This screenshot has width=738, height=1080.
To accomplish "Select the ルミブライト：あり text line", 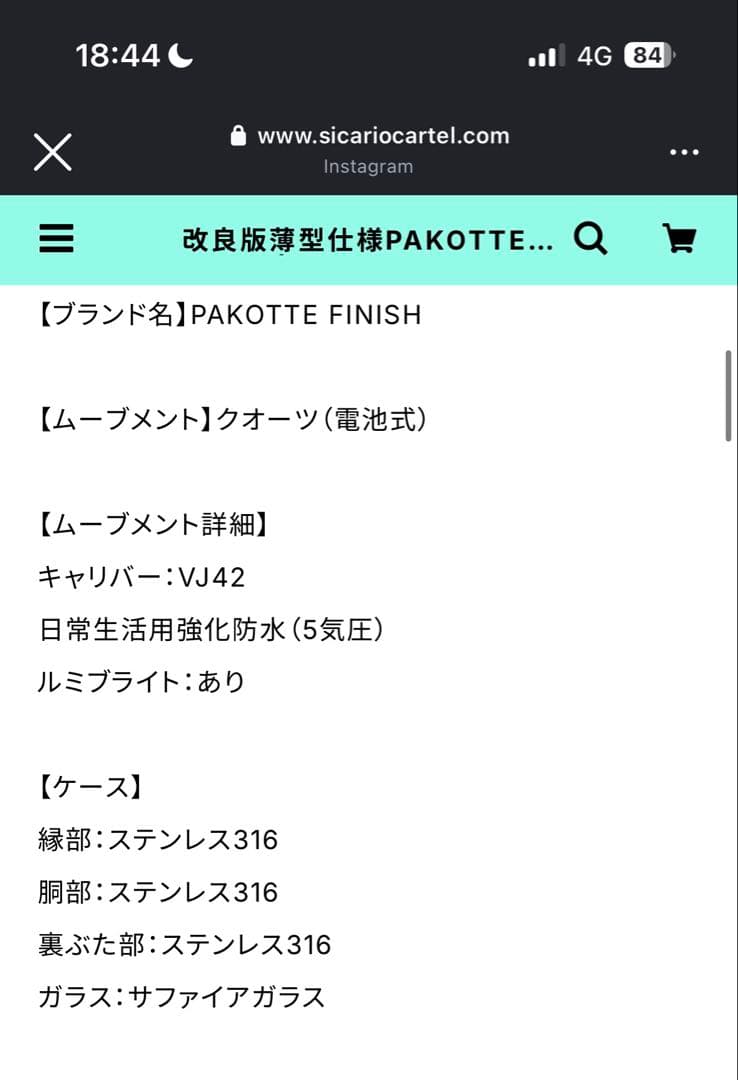I will click(138, 680).
